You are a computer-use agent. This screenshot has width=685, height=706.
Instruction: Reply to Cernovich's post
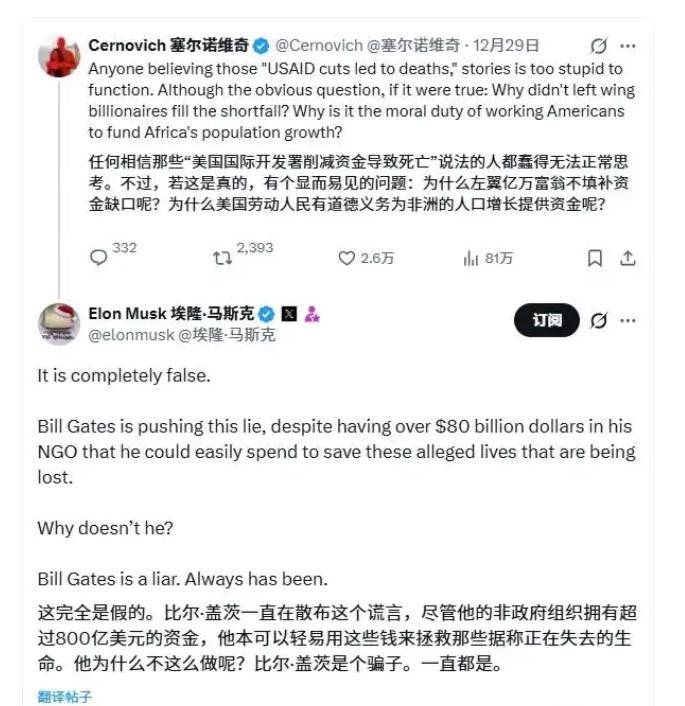click(x=98, y=257)
